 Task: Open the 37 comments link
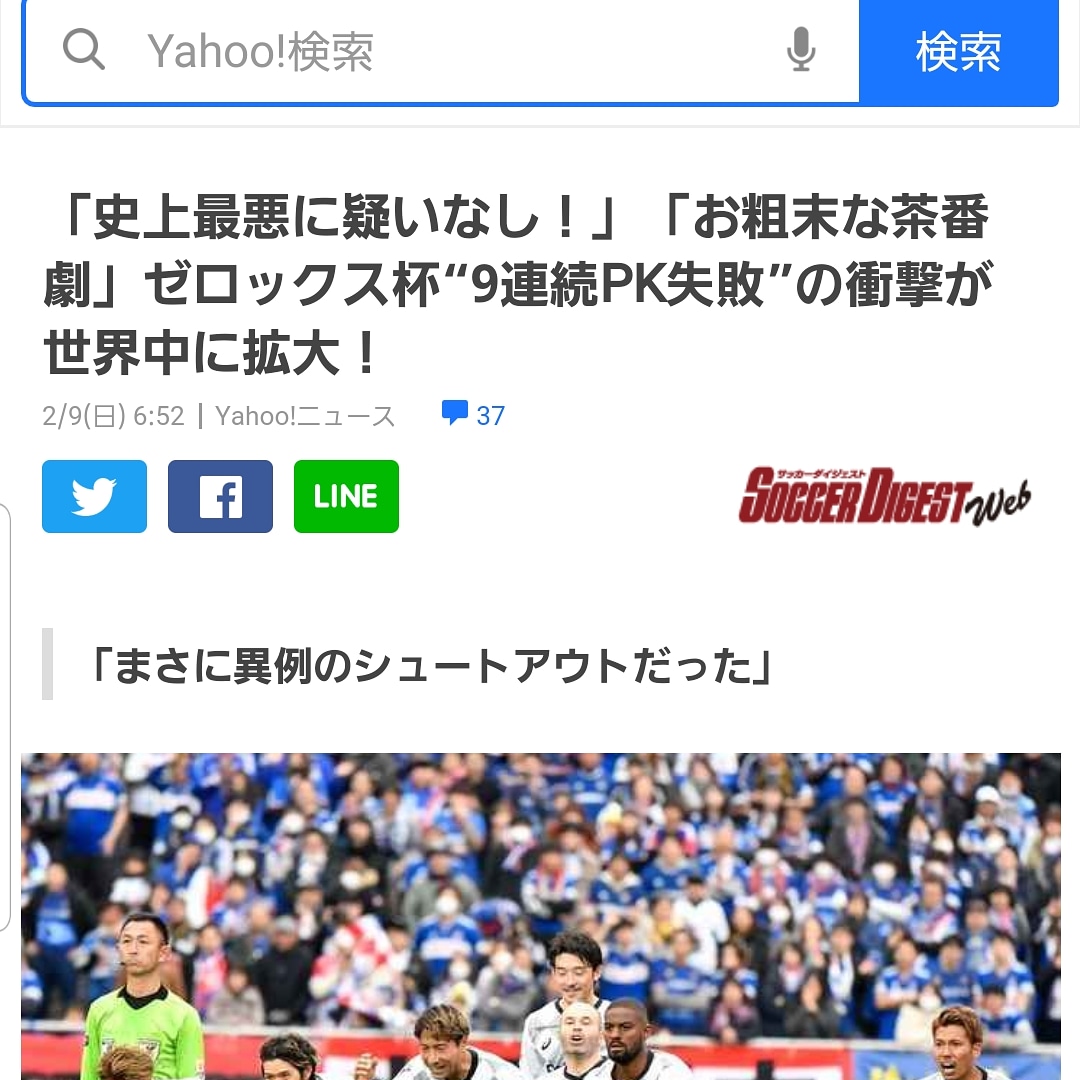[474, 415]
